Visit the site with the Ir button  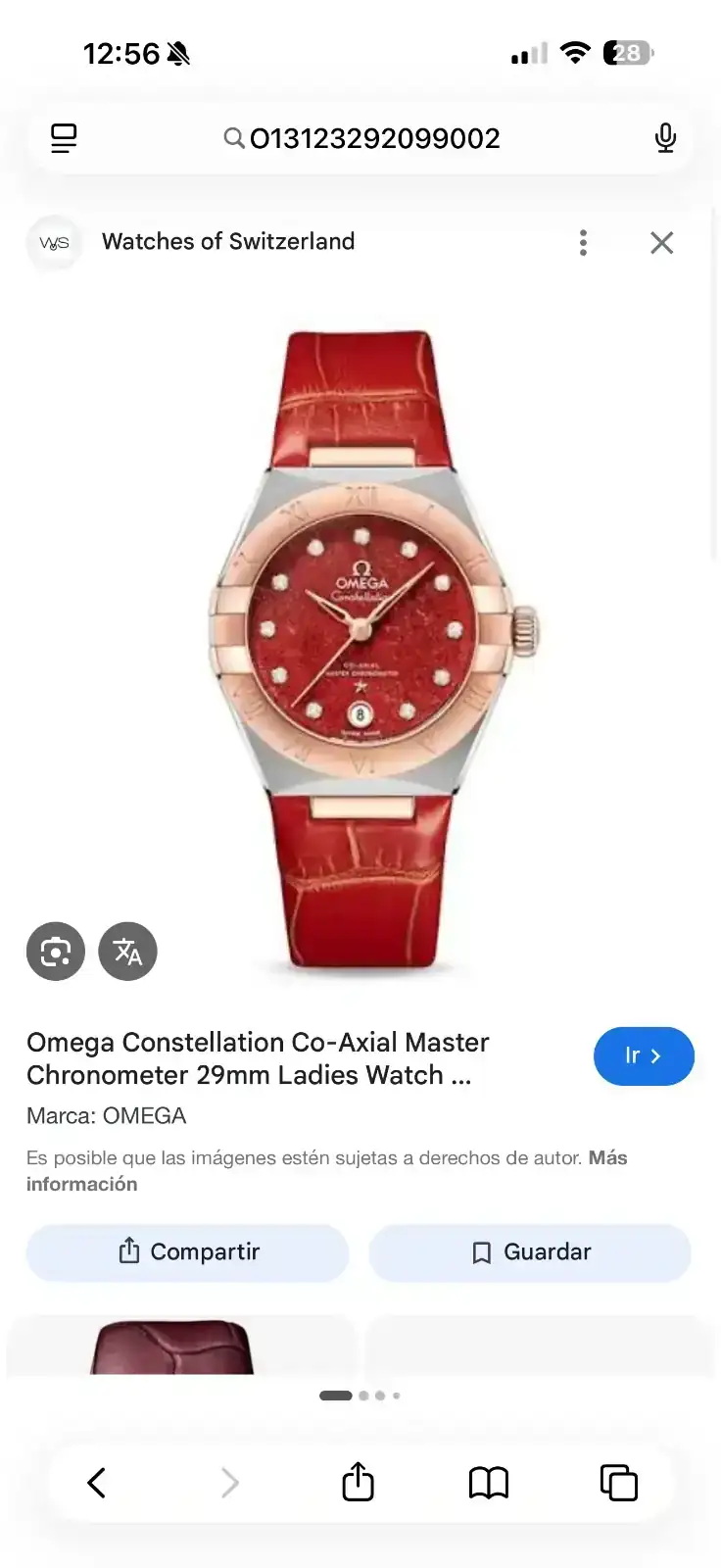pyautogui.click(x=644, y=1056)
